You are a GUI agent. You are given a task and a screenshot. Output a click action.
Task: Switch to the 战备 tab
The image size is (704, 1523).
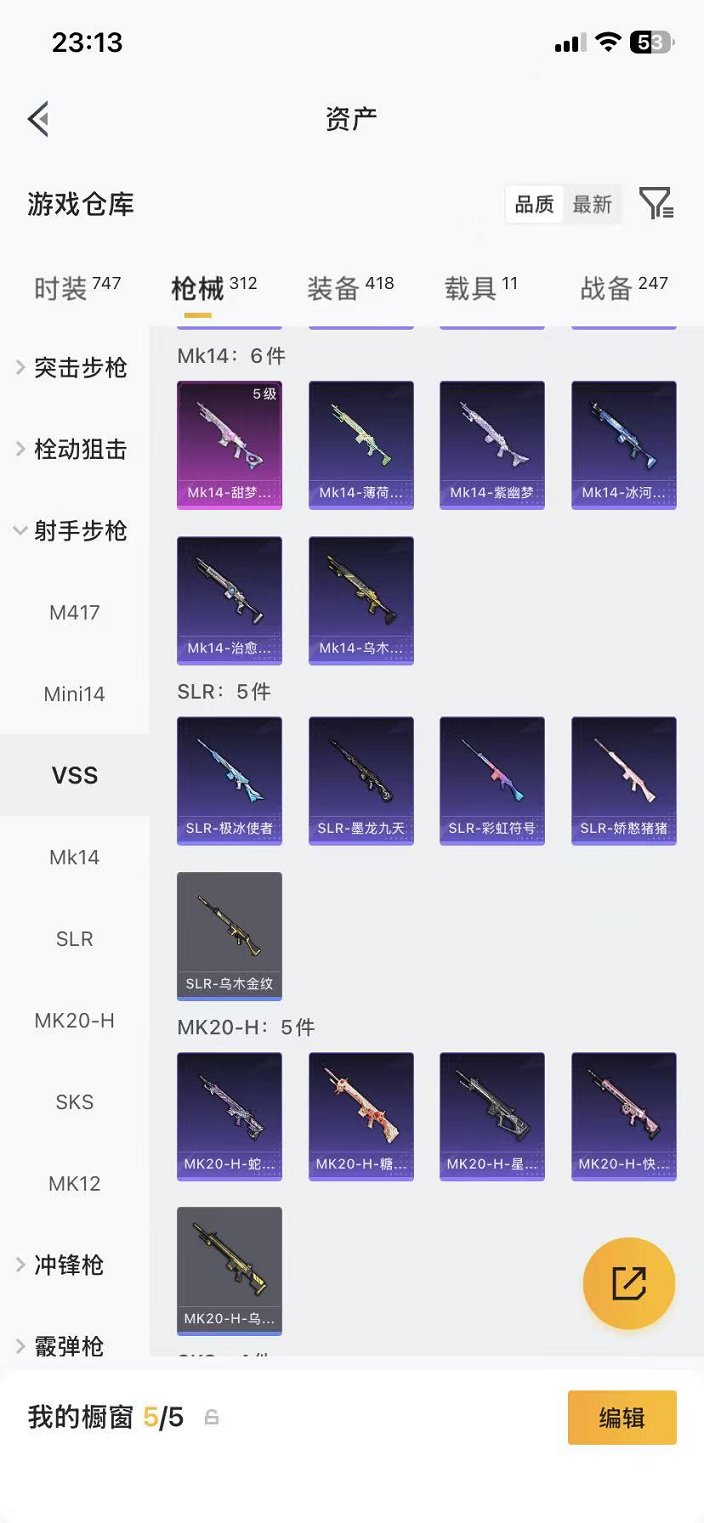pyautogui.click(x=623, y=288)
